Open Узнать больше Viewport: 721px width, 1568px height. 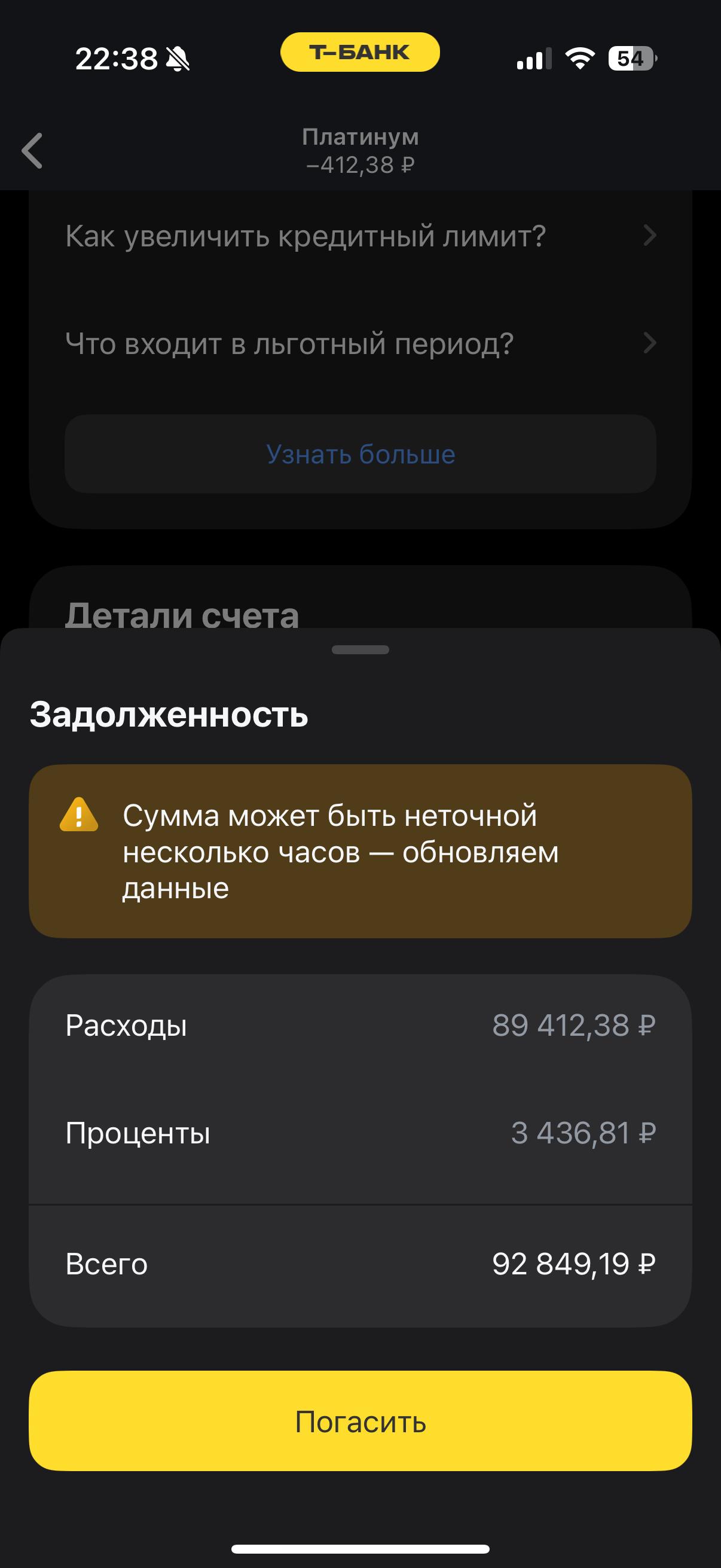point(360,453)
